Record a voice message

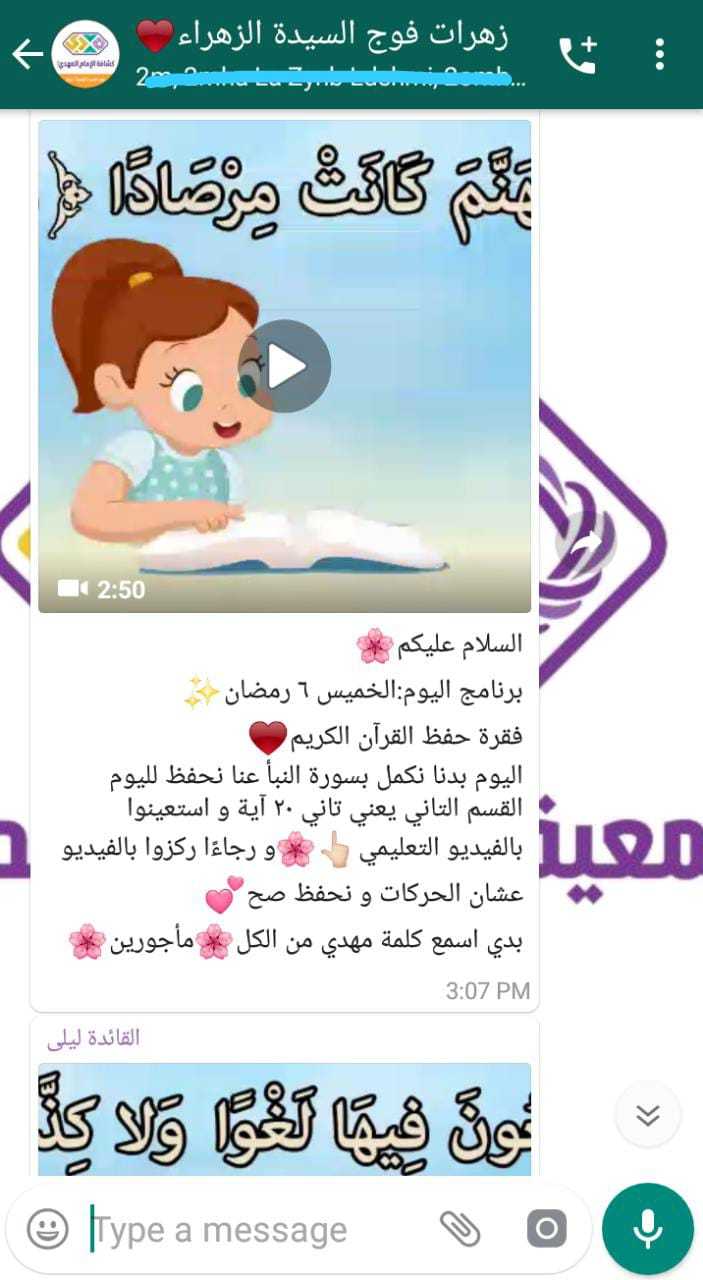coord(647,1229)
